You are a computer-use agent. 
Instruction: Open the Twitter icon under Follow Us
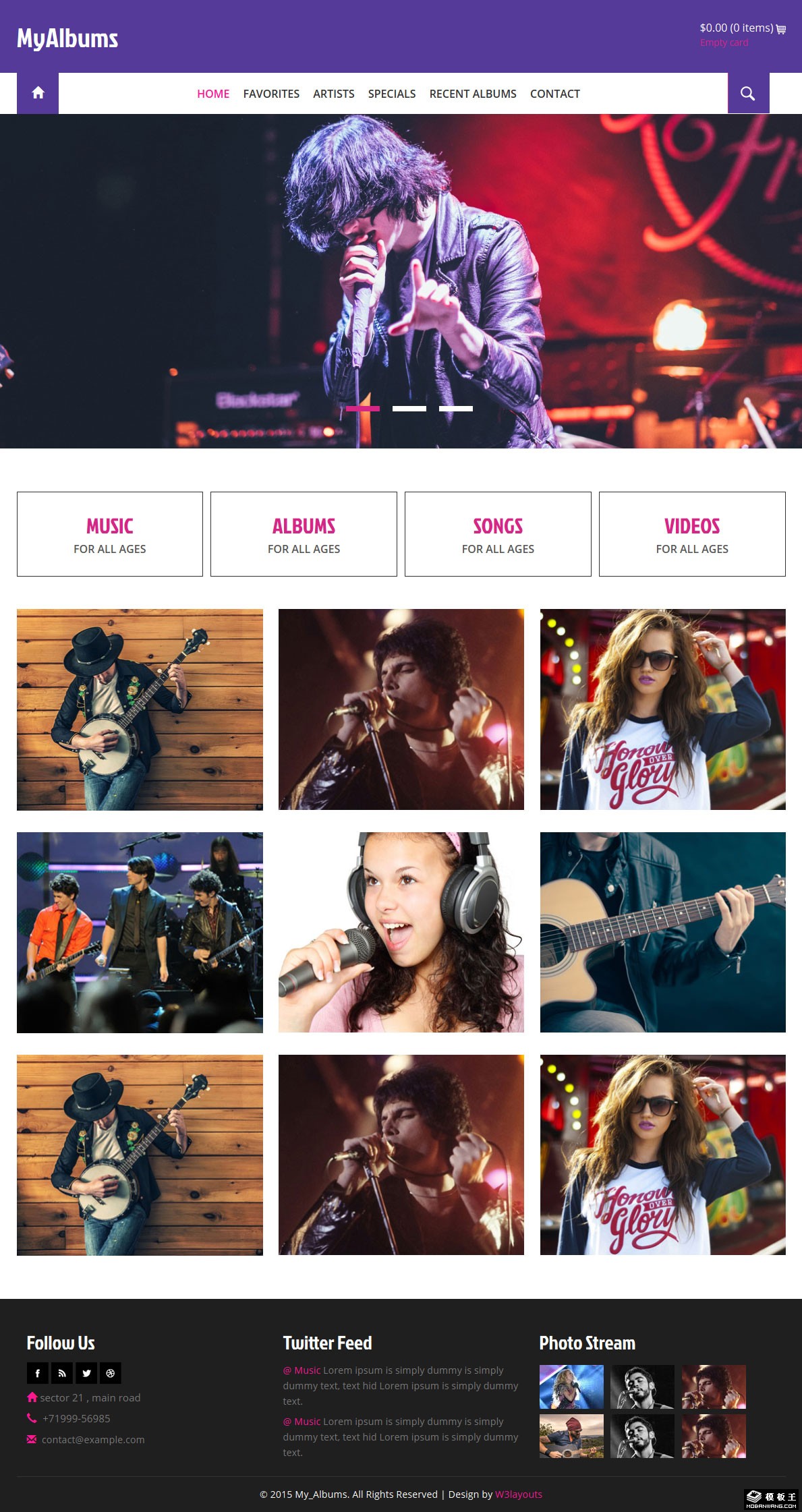tap(86, 1373)
